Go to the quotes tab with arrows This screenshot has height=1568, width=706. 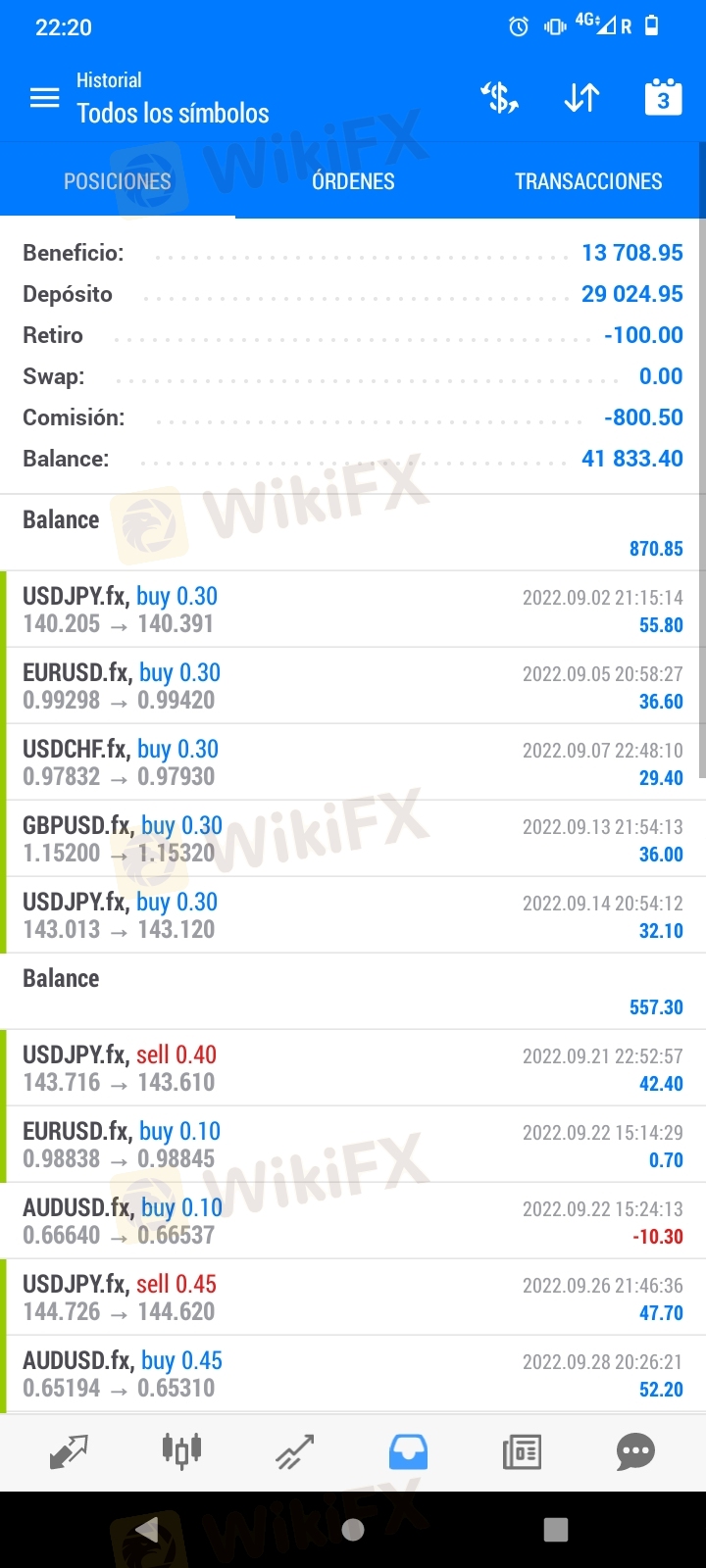[69, 1451]
